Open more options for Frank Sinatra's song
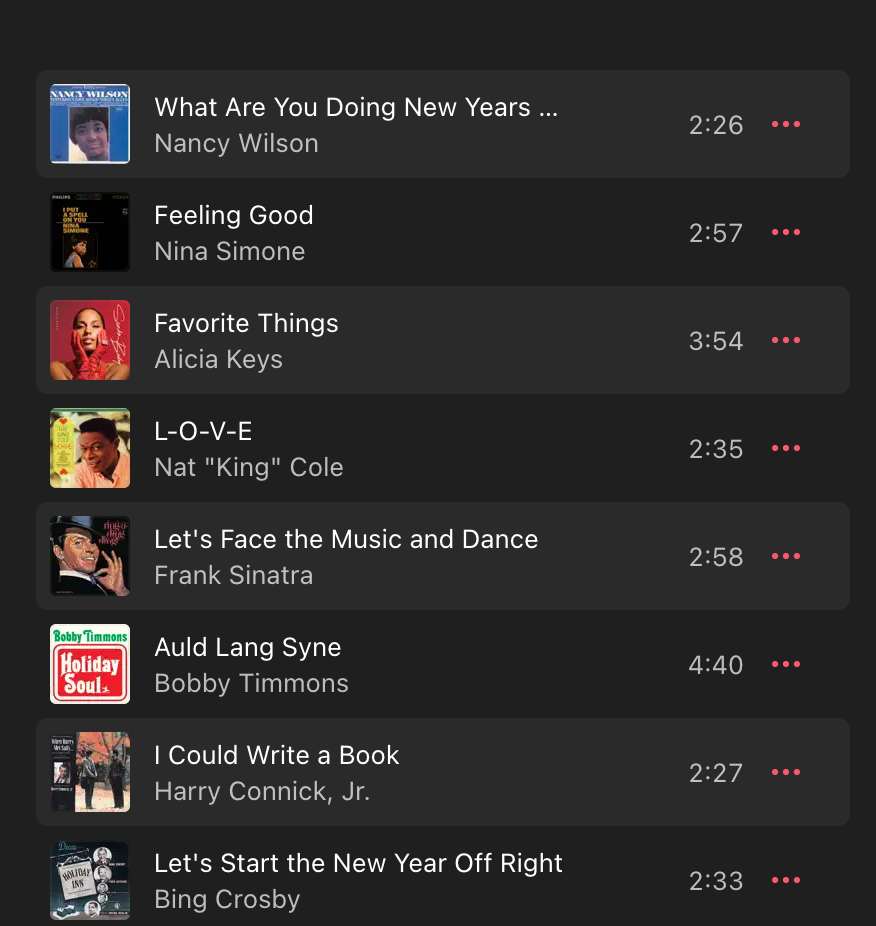This screenshot has width=876, height=926. click(786, 557)
